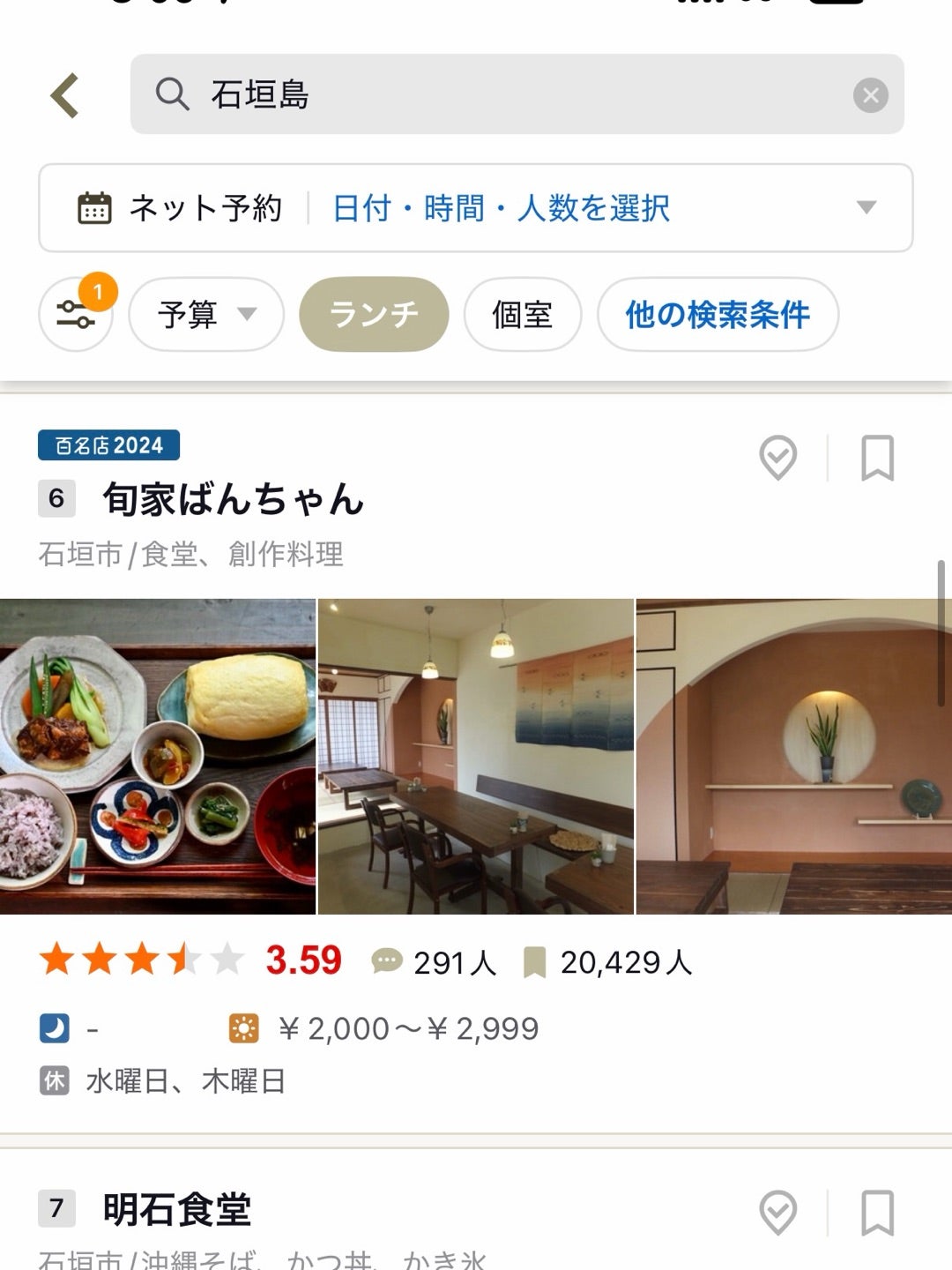Image resolution: width=952 pixels, height=1270 pixels.
Task: Open the 旬家ばんちゃん restaurant listing
Action: (x=234, y=499)
